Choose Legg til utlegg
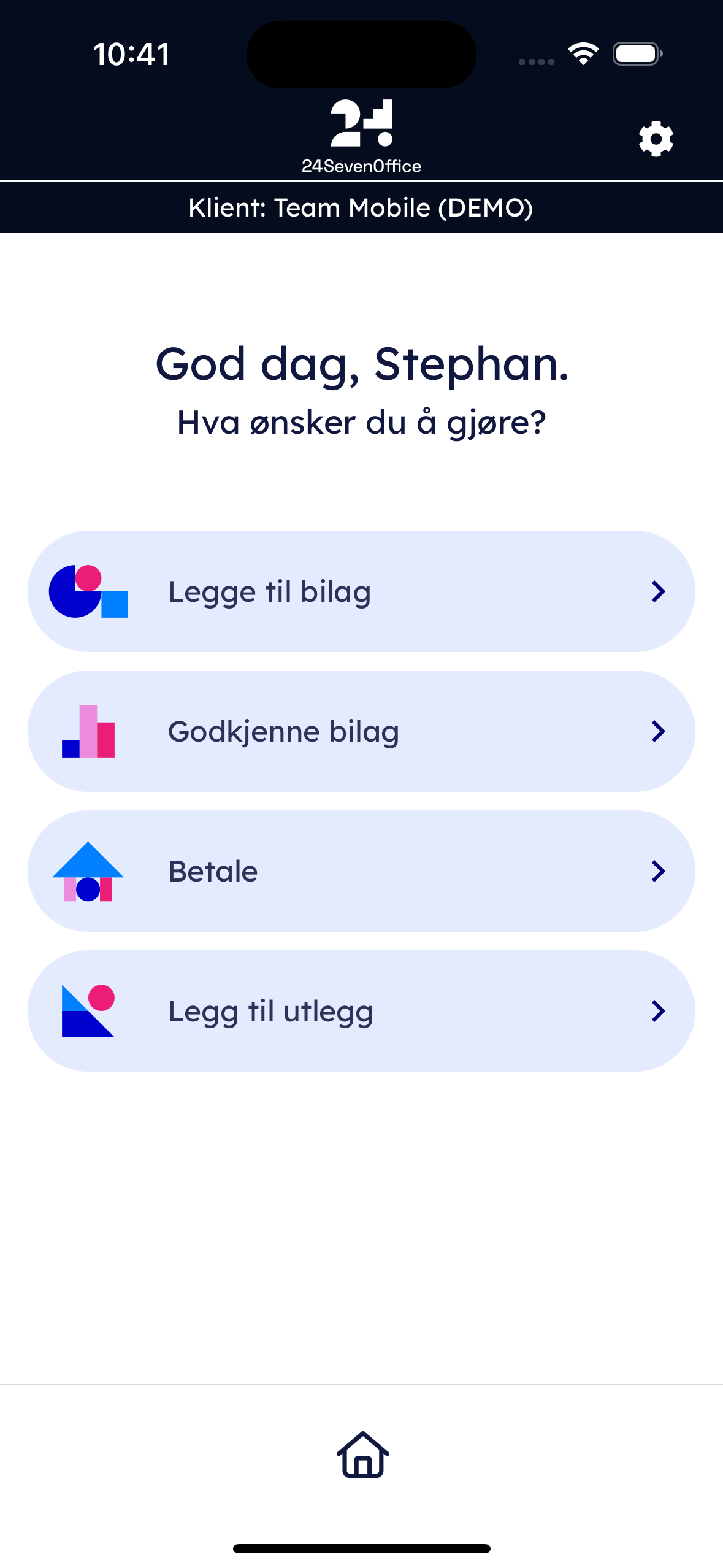The height and width of the screenshot is (1568, 723). [361, 1011]
